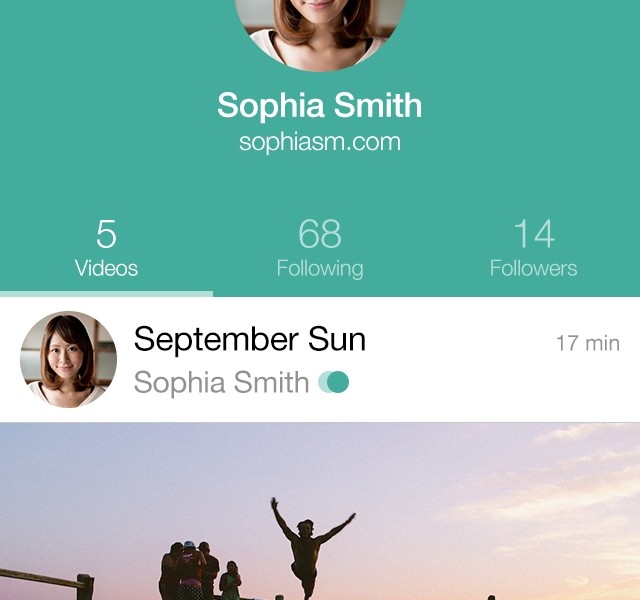Switch to the Followers tab
This screenshot has width=640, height=600.
(x=533, y=249)
